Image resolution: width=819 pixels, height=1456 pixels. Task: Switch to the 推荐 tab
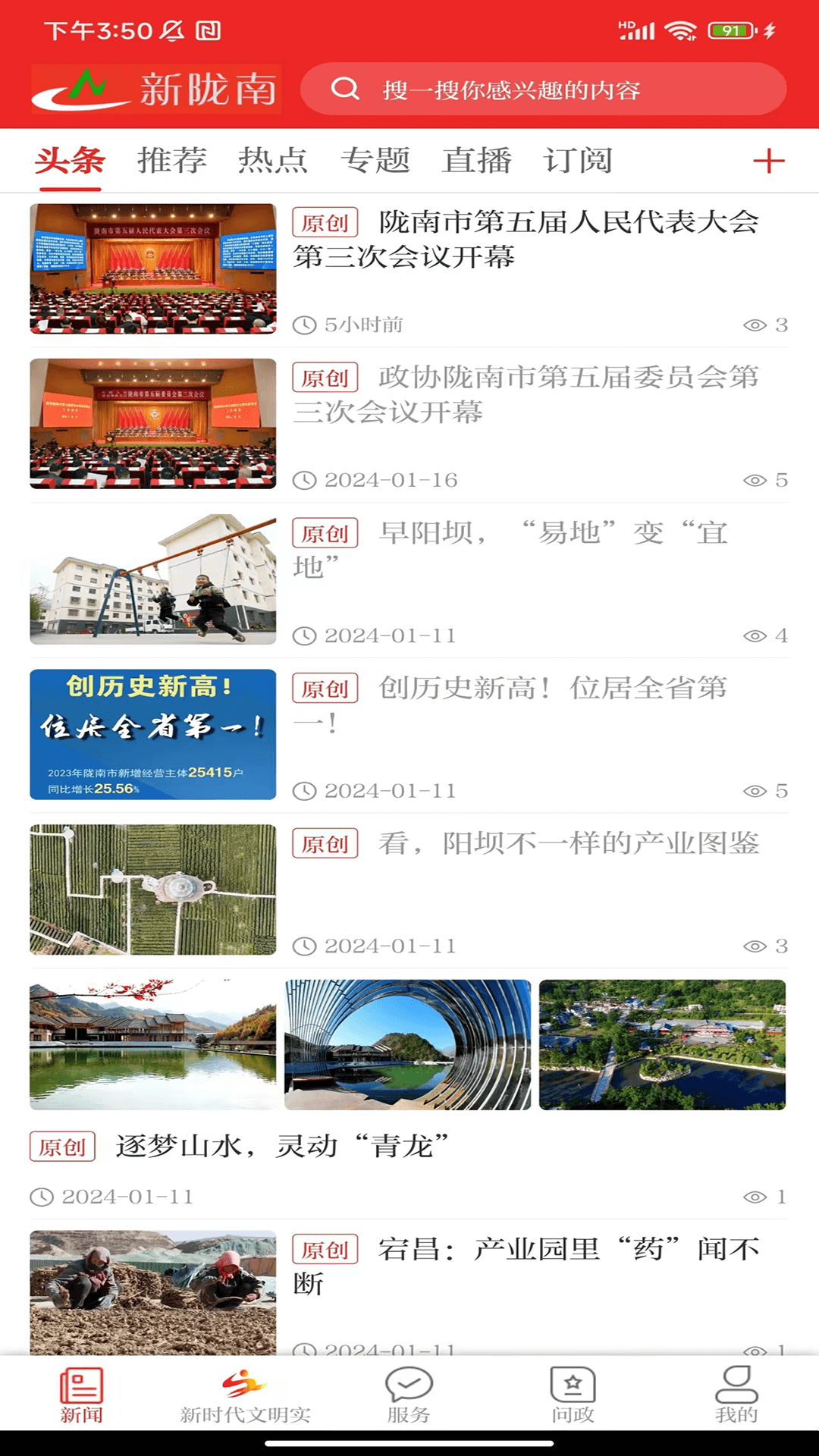(x=171, y=161)
